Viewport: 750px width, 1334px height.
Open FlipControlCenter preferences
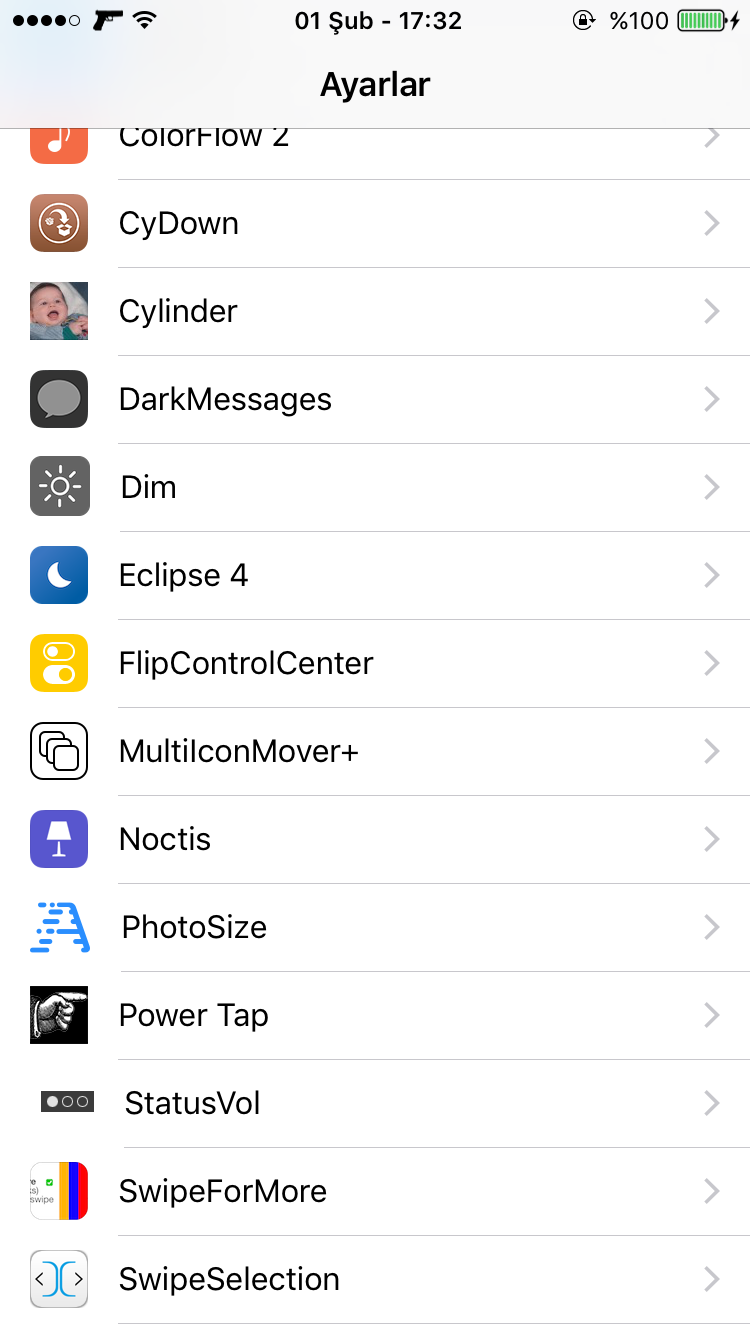click(375, 664)
